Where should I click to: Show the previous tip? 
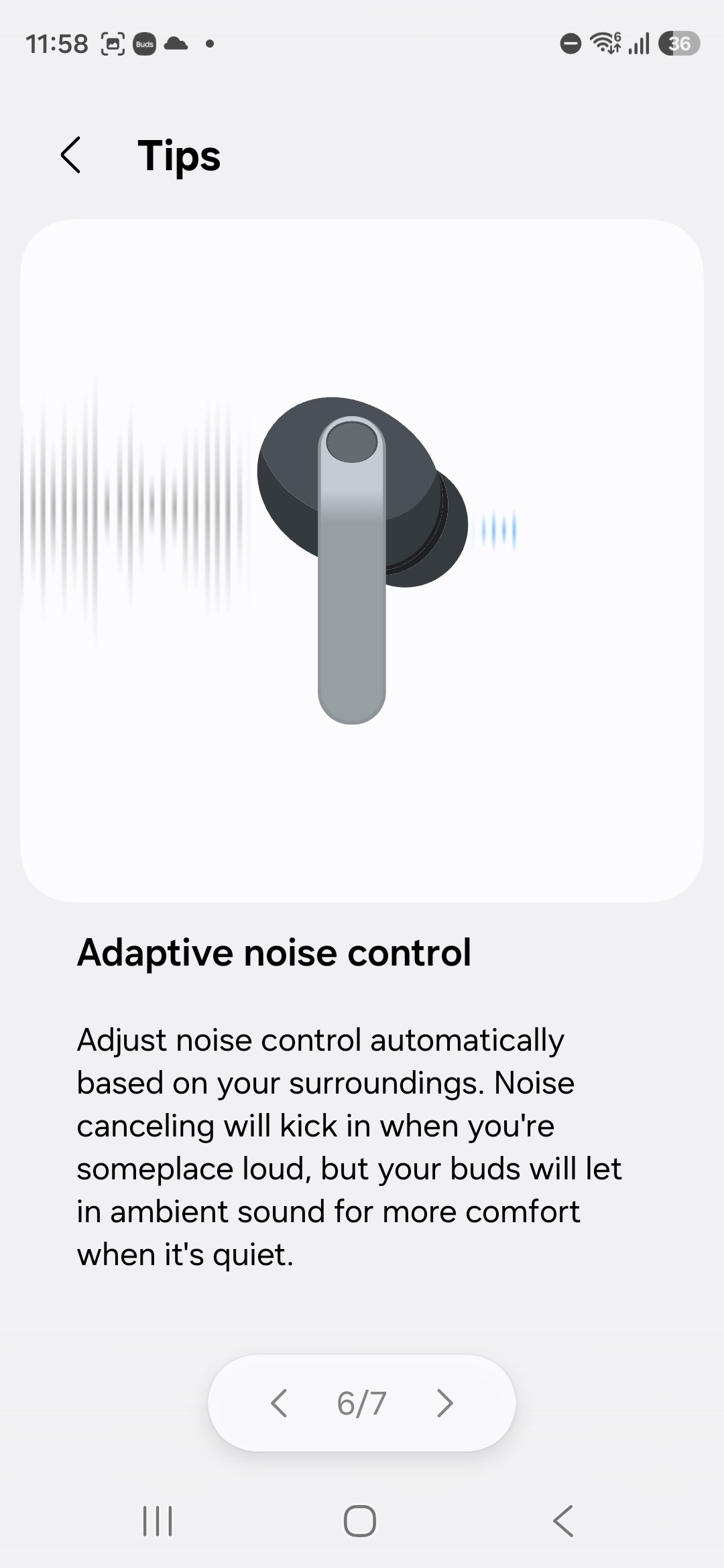click(279, 1403)
